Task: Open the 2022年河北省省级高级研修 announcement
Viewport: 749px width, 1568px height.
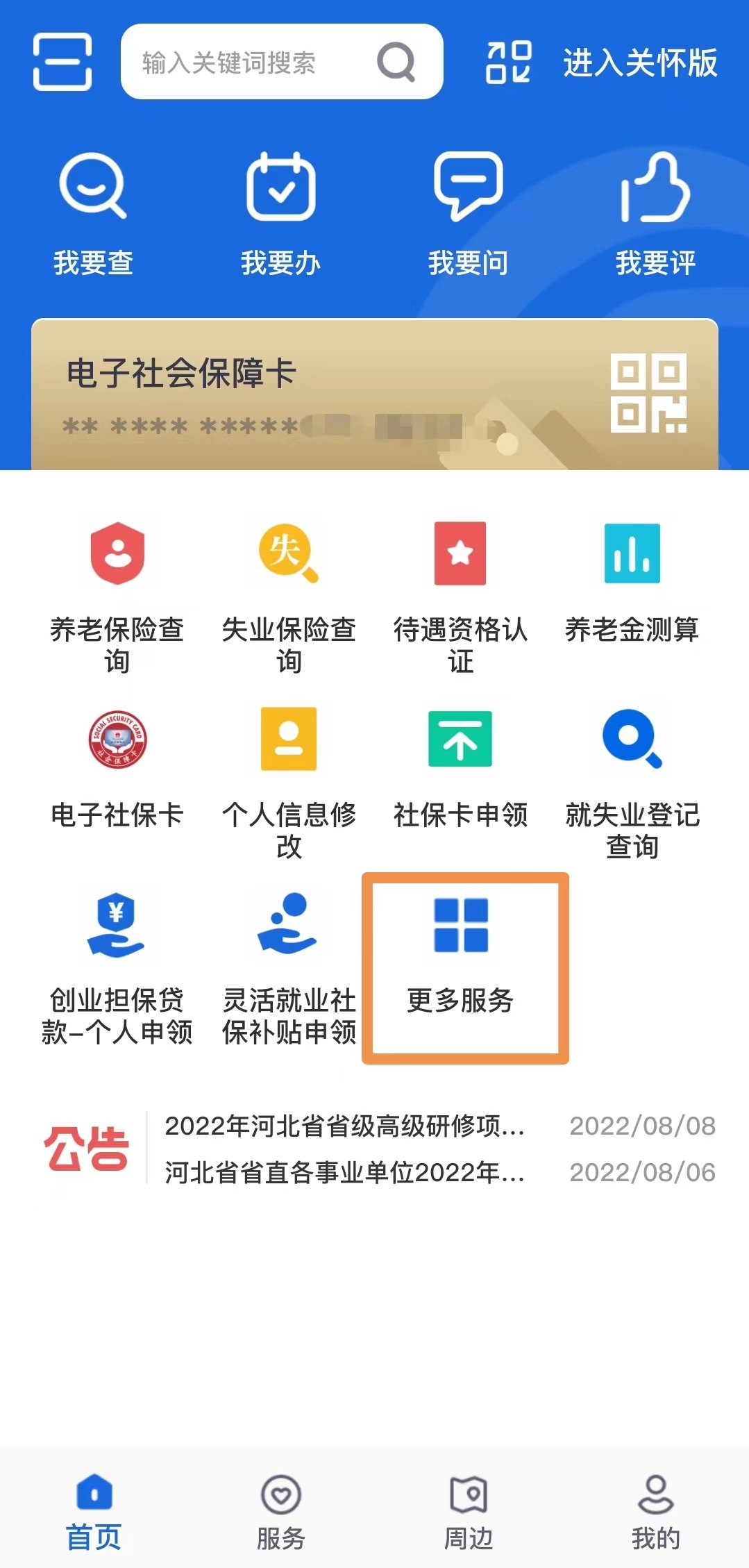Action: (x=344, y=1126)
